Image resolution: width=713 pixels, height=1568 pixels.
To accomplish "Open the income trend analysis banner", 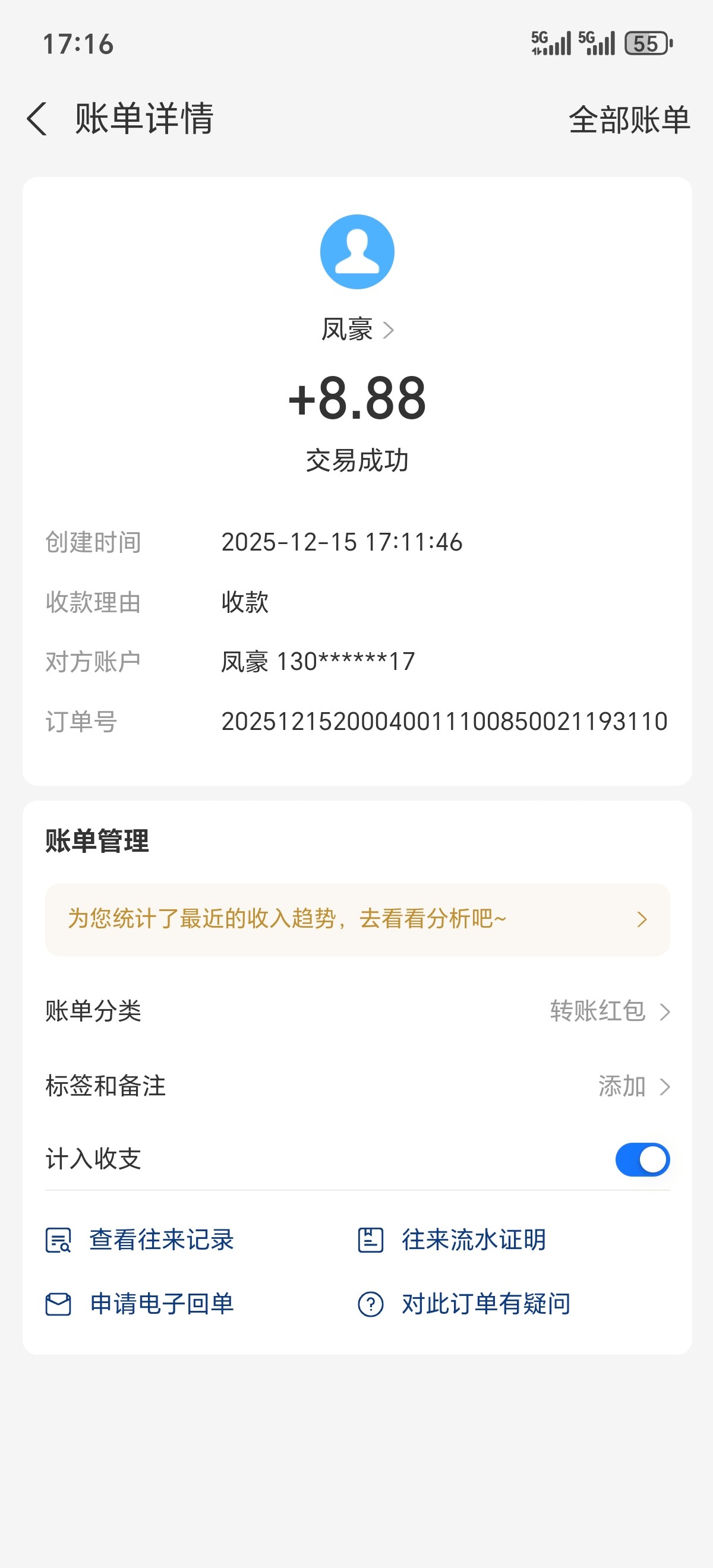I will pyautogui.click(x=357, y=919).
